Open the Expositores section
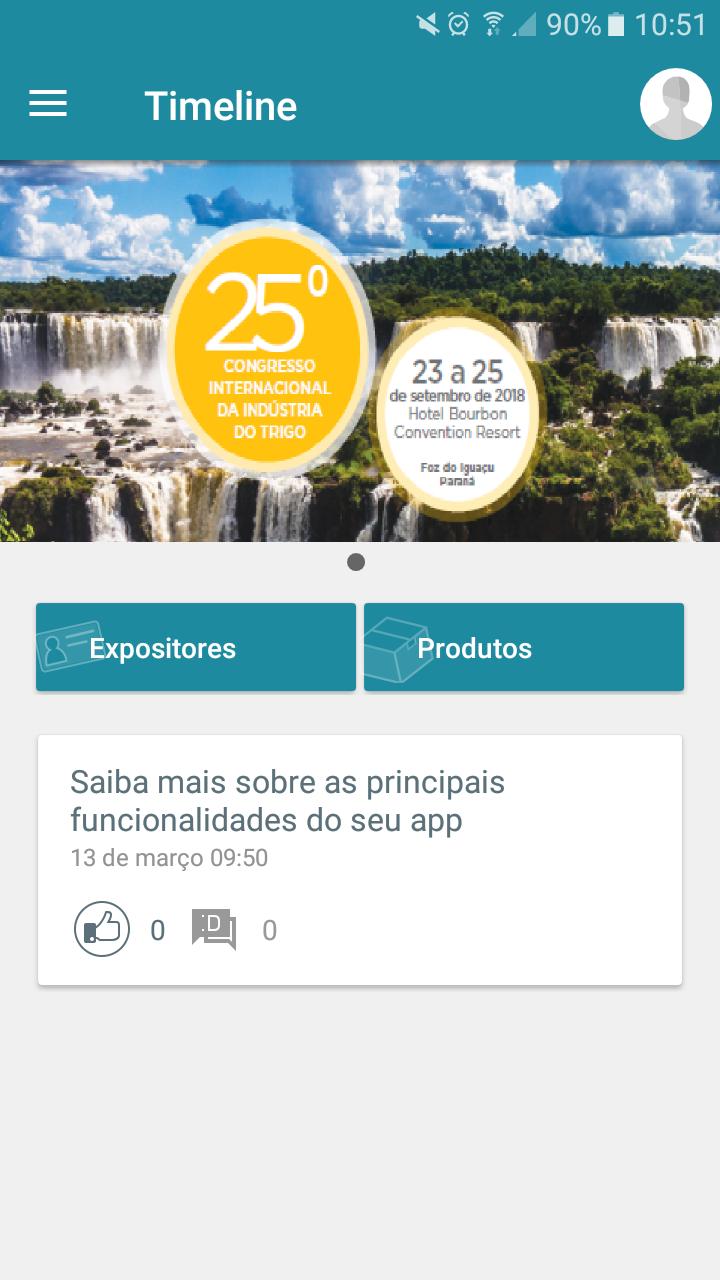 195,647
